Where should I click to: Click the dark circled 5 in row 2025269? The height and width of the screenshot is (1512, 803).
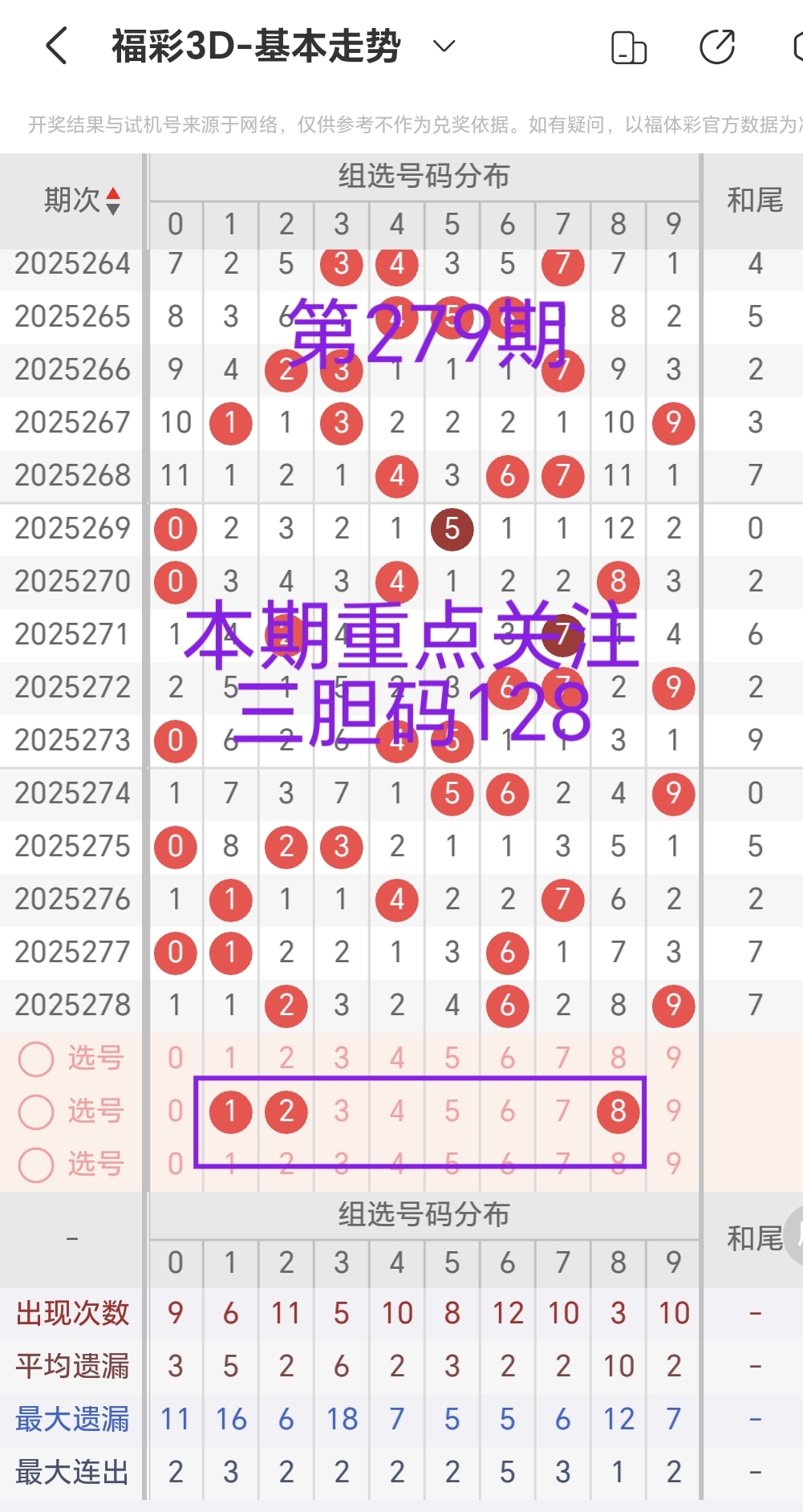pyautogui.click(x=452, y=529)
